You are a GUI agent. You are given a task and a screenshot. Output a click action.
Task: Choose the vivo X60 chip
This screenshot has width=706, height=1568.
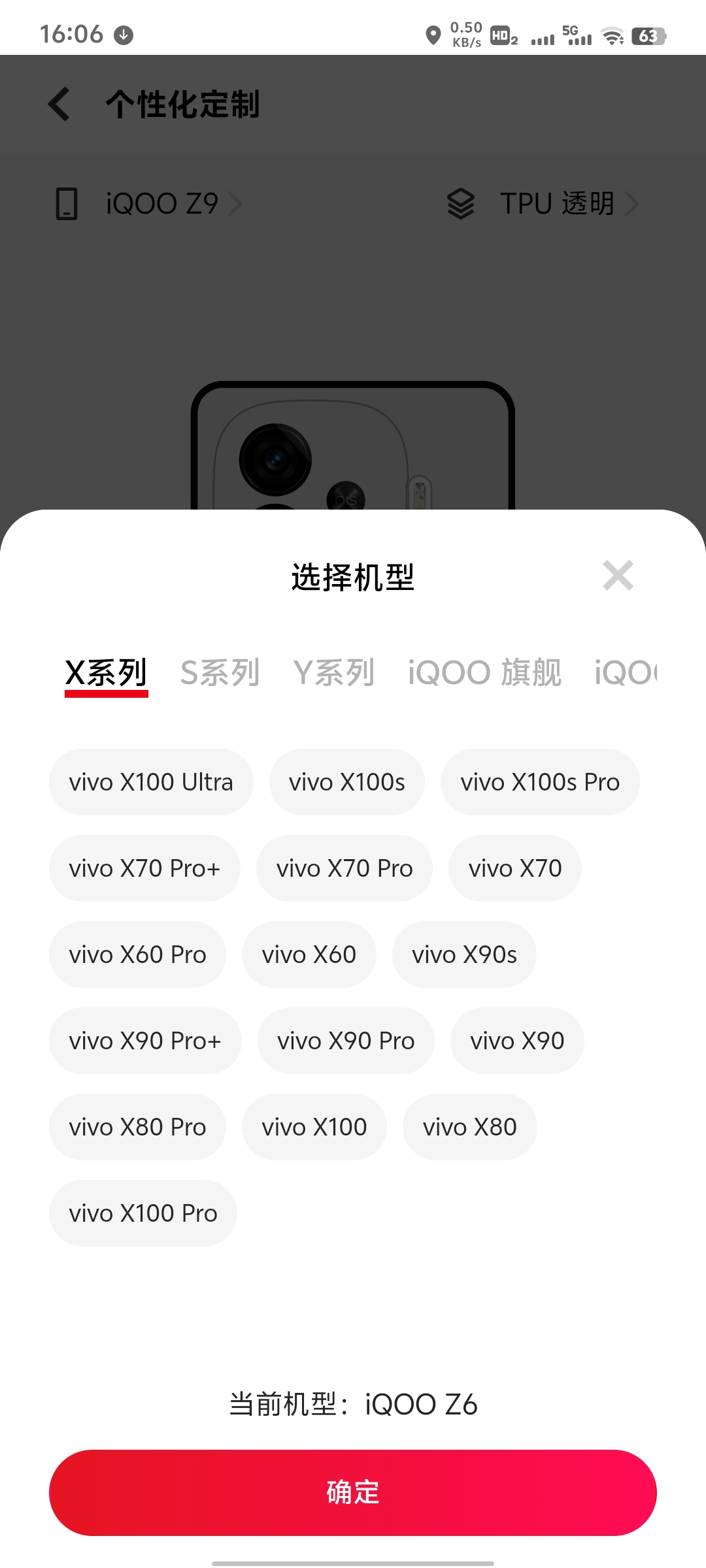[309, 955]
